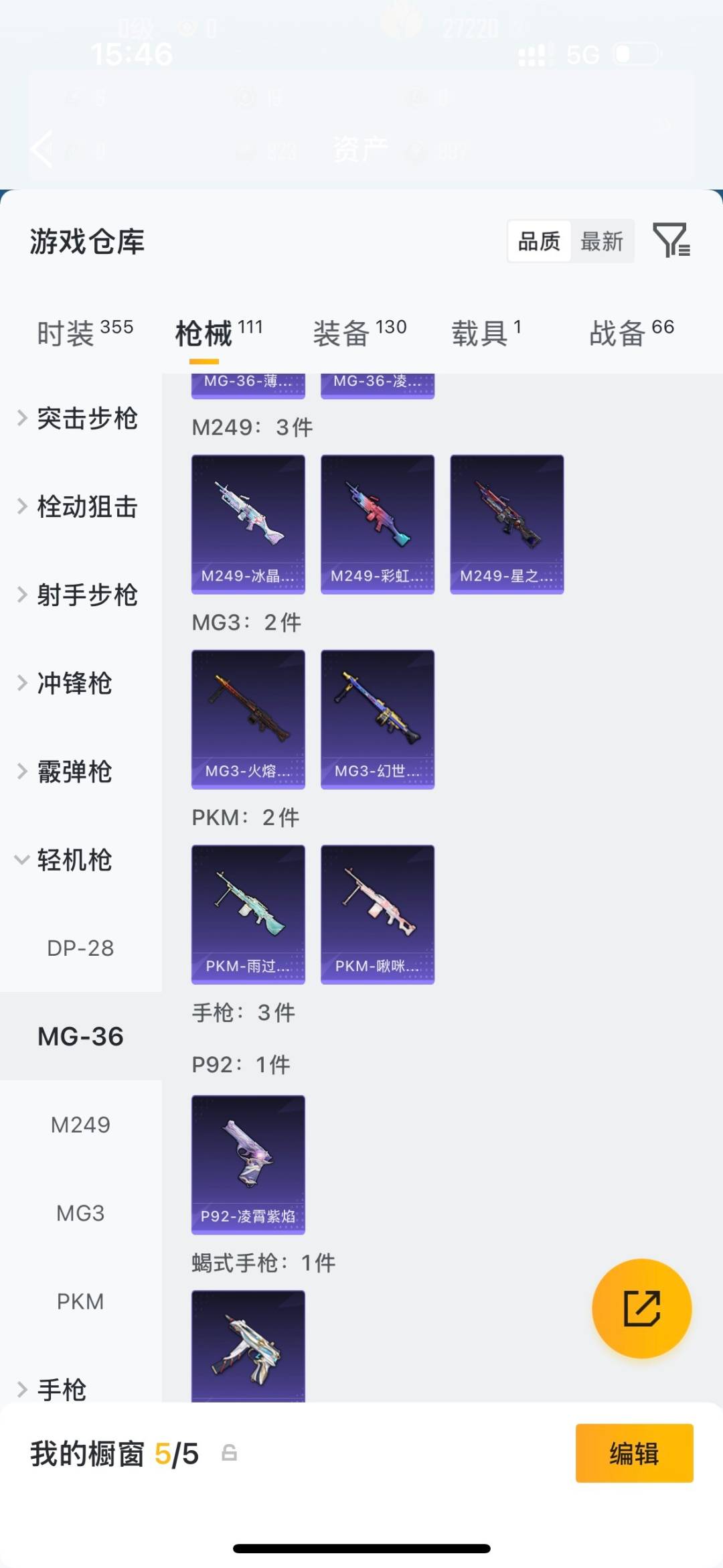Image resolution: width=723 pixels, height=1568 pixels.
Task: Tap the back arrow at the top
Action: 42,149
